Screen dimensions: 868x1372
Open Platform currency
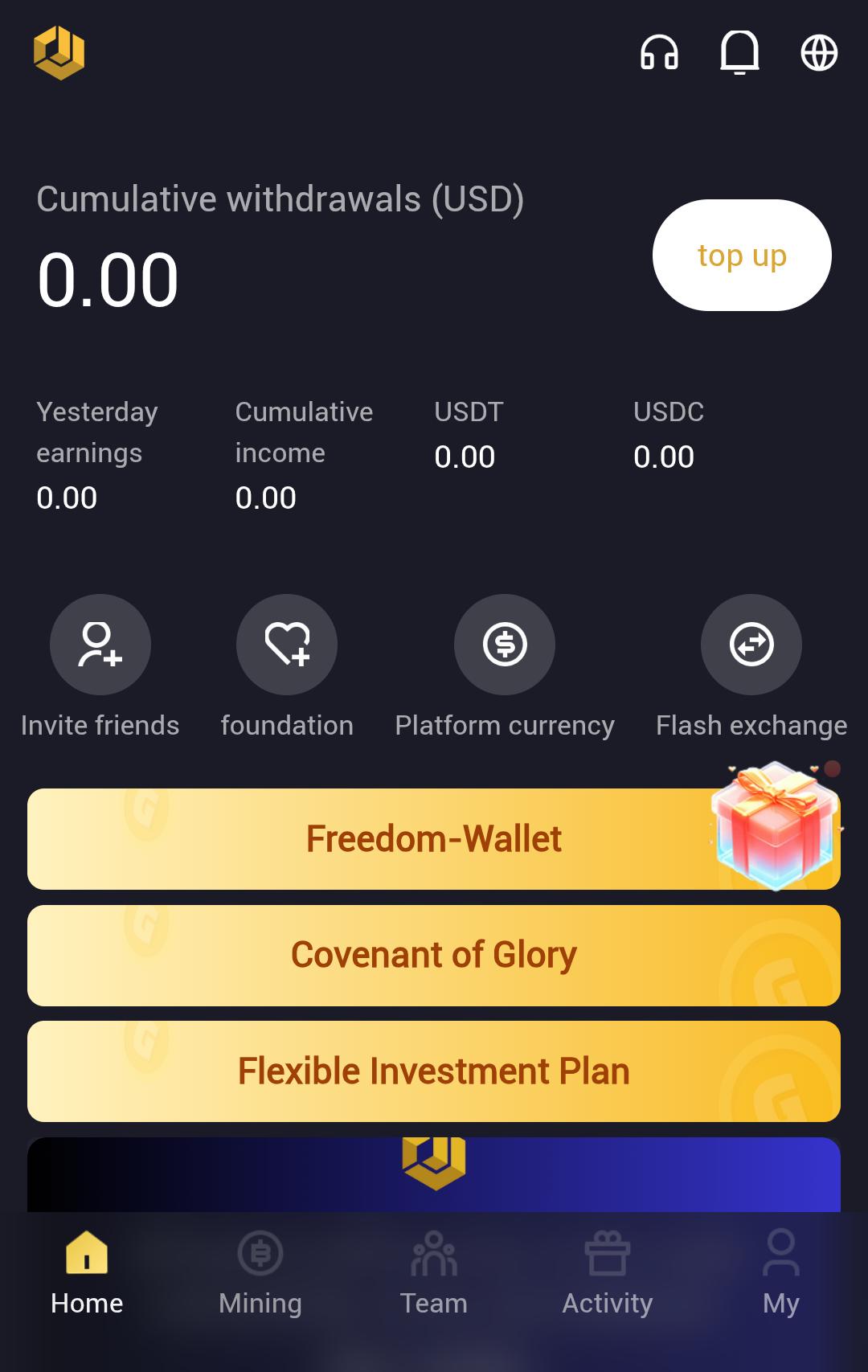coord(505,645)
